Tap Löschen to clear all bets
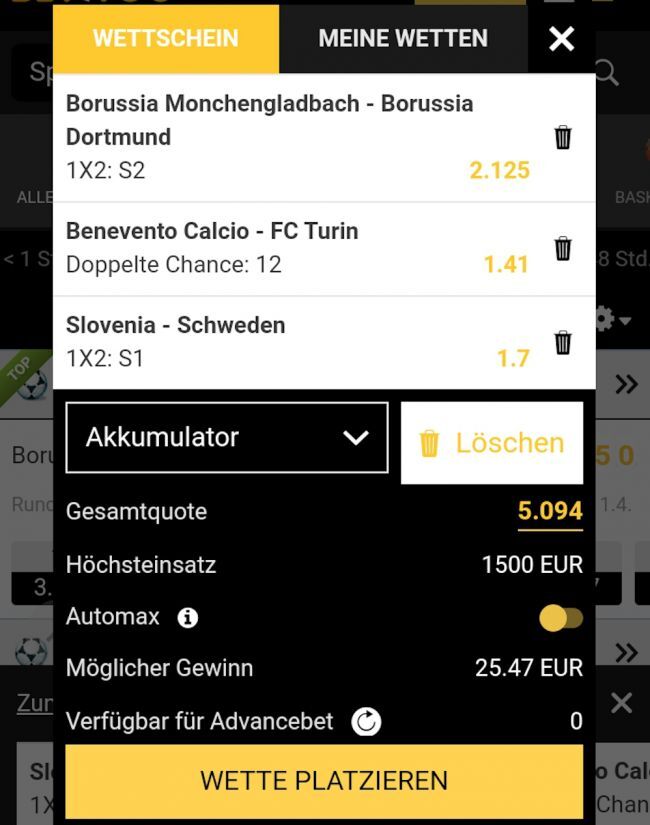 tap(492, 443)
